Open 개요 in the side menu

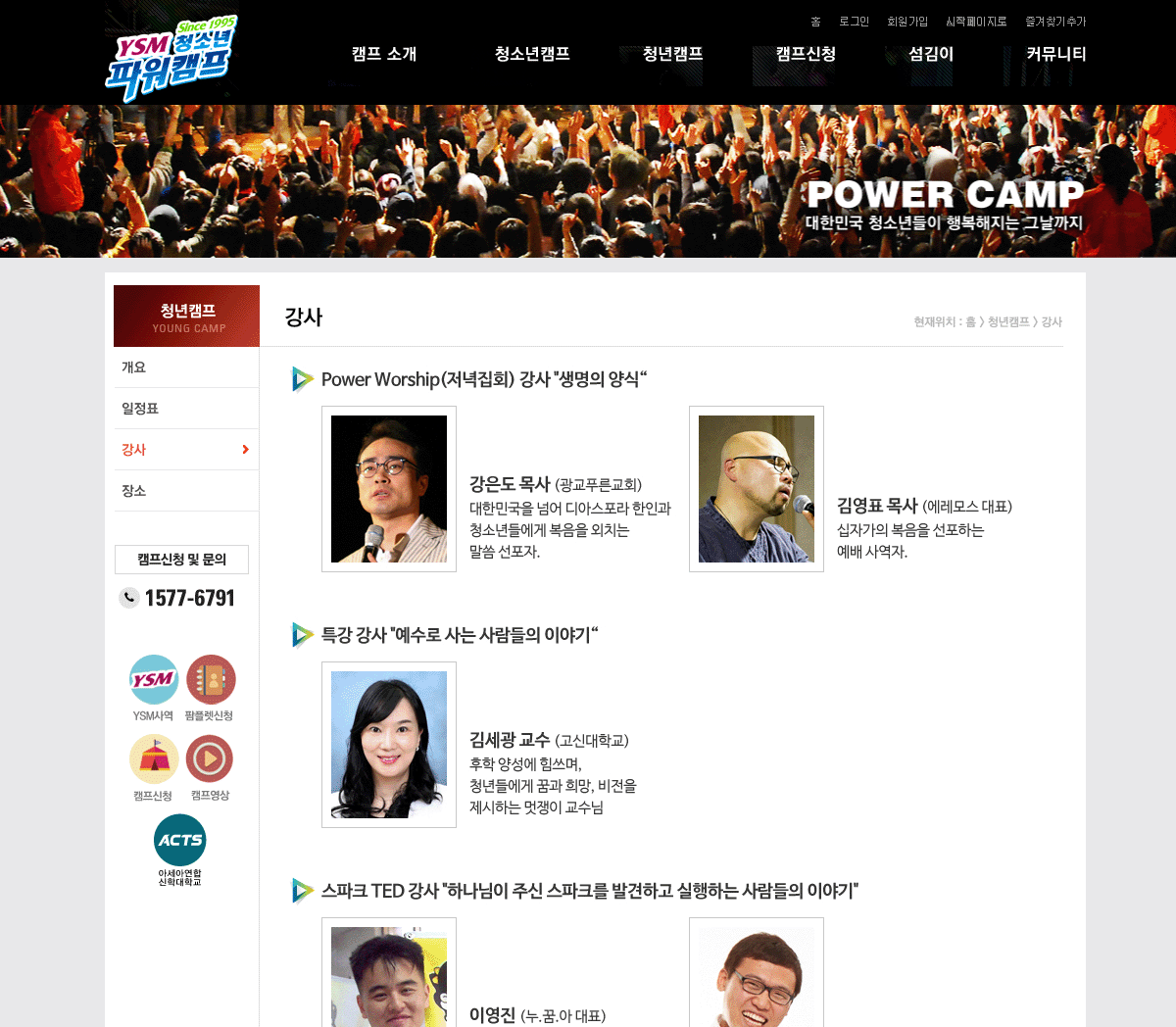coord(134,367)
